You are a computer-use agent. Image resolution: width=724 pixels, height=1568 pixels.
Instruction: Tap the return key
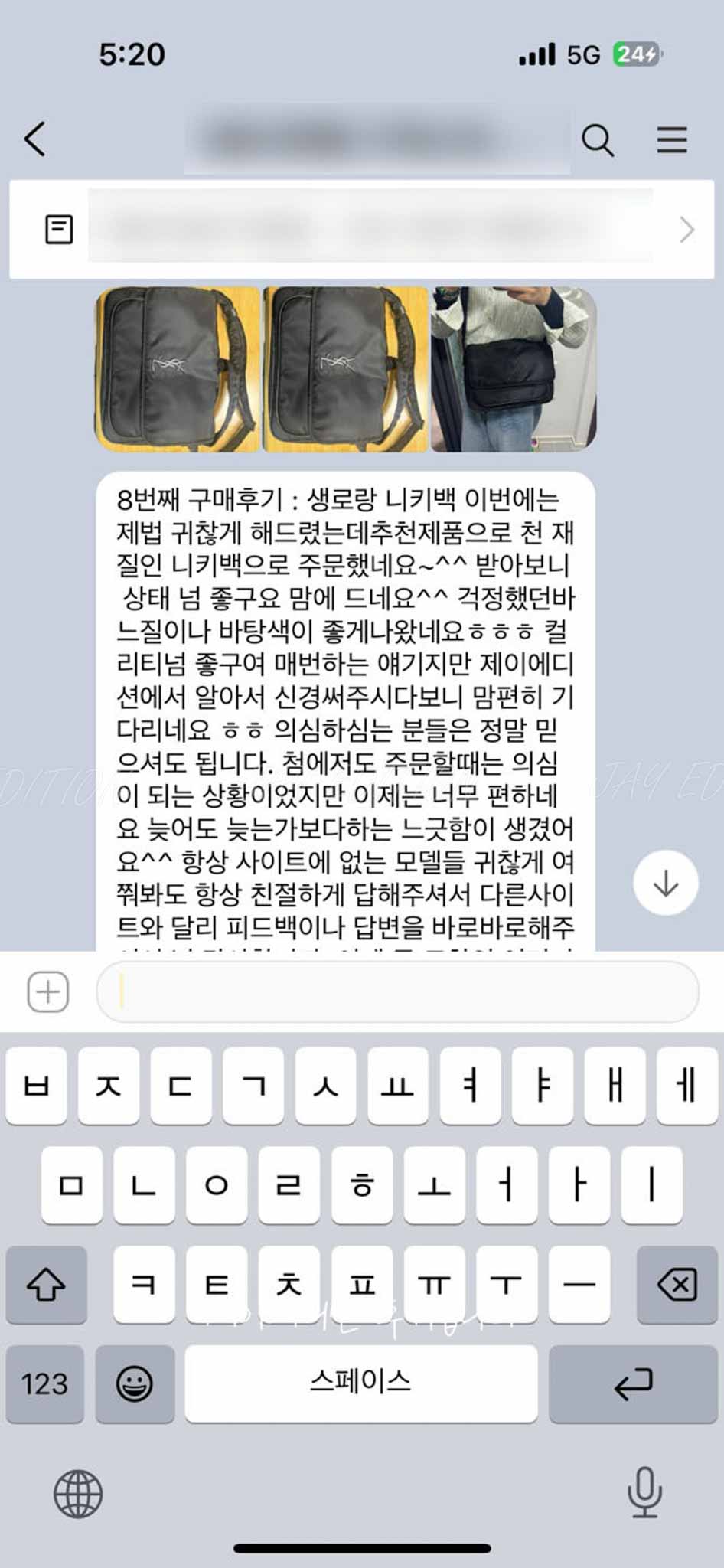(633, 1383)
